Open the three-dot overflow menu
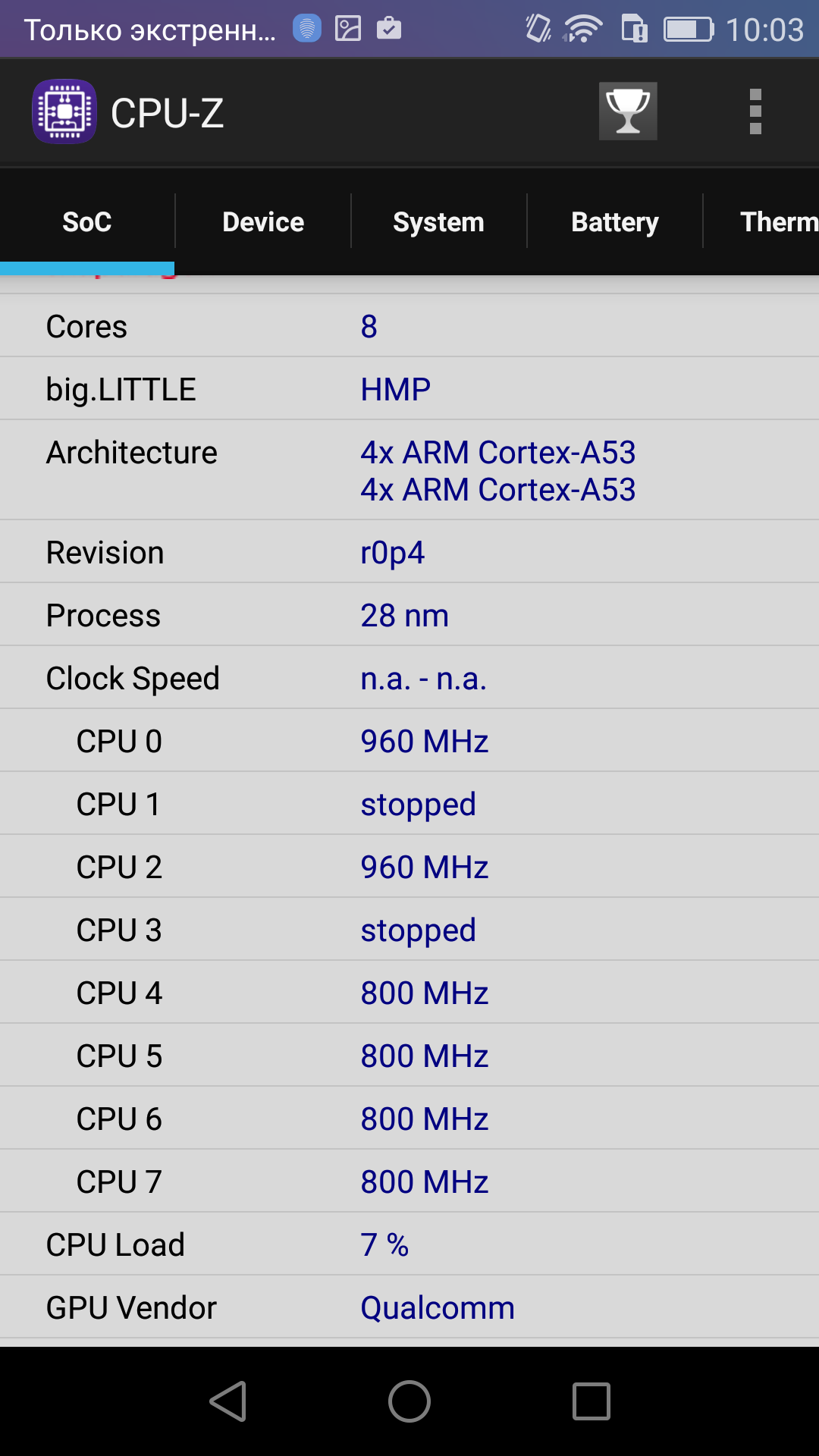 (x=755, y=111)
